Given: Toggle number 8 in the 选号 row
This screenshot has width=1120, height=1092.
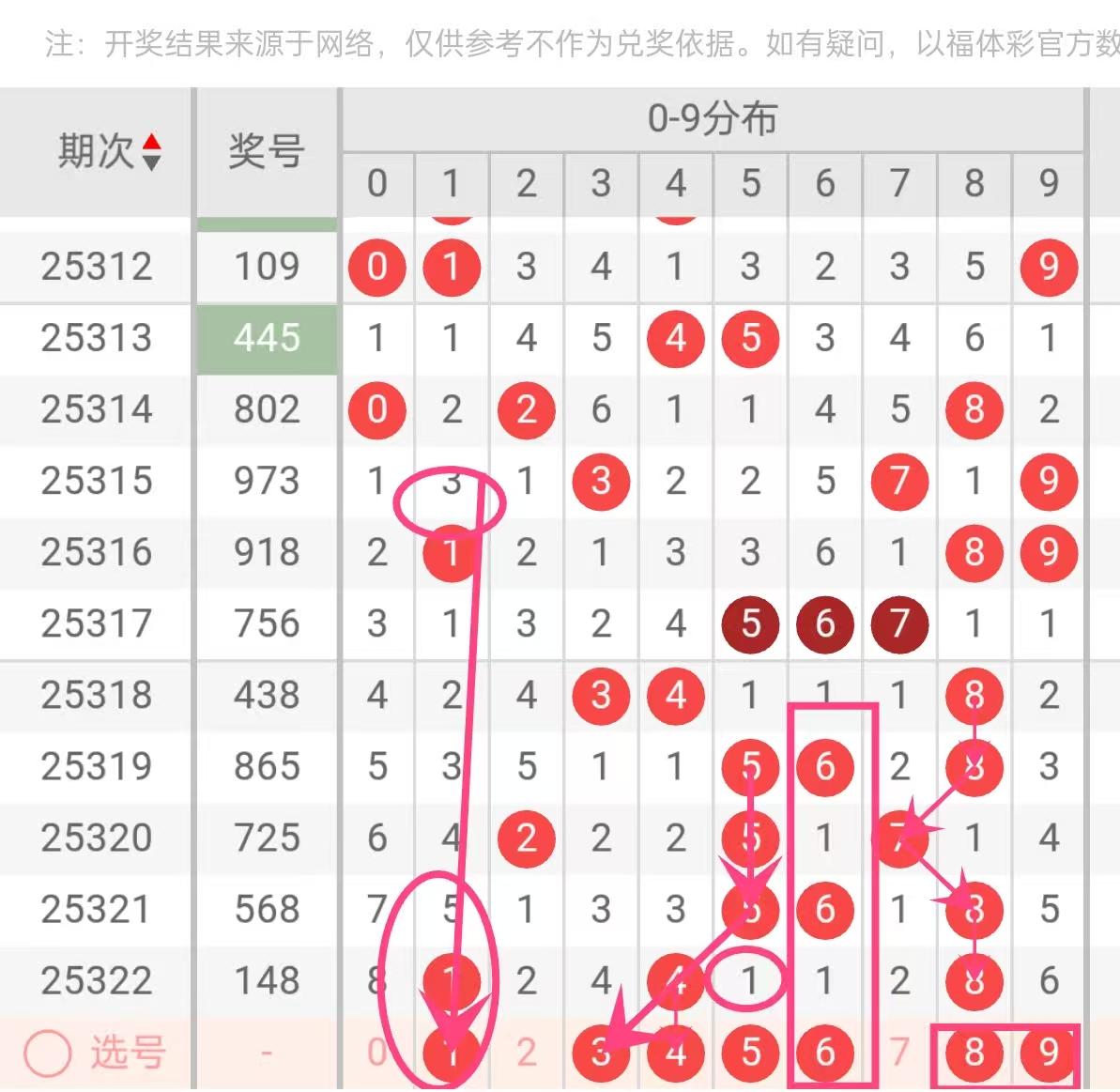Looking at the screenshot, I should point(974,1053).
